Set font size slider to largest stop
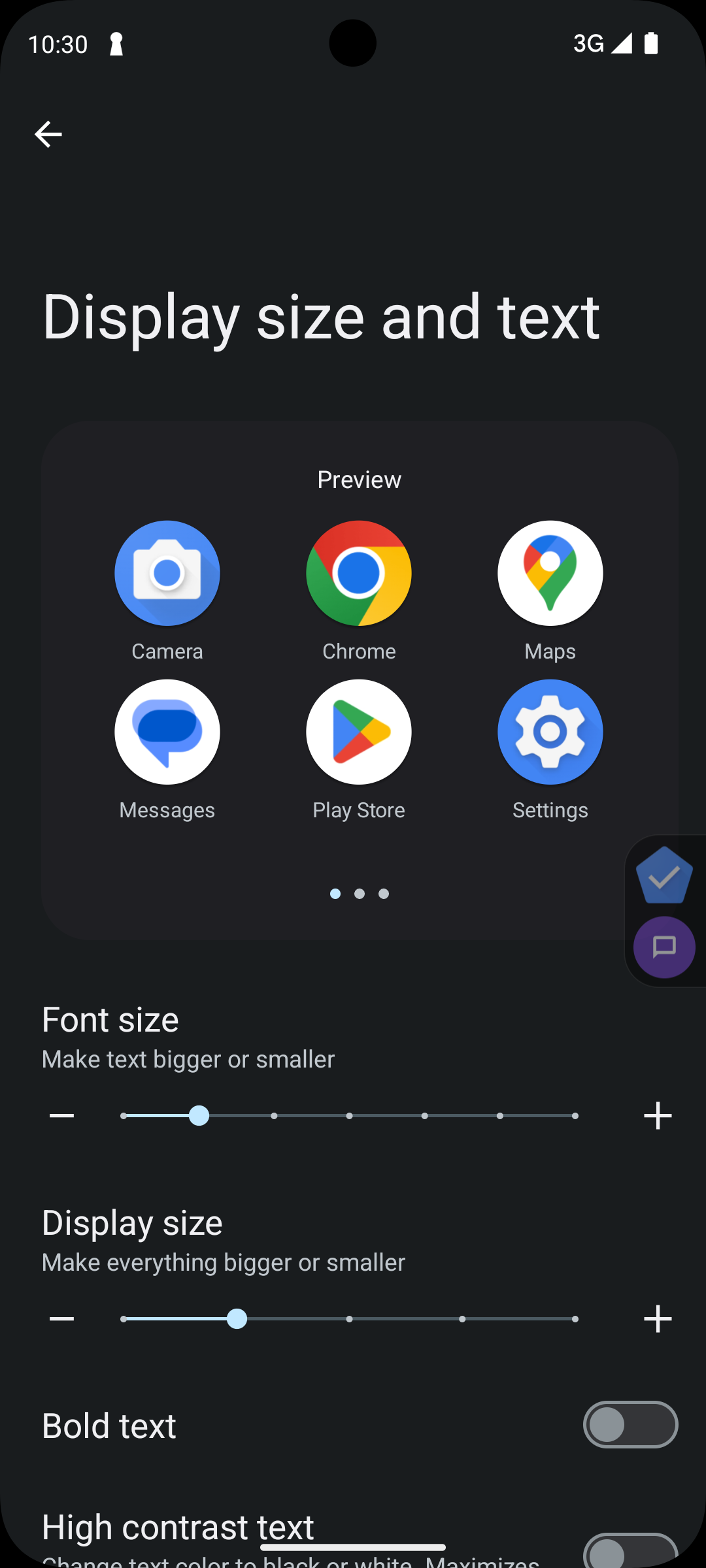The height and width of the screenshot is (1568, 706). pyautogui.click(x=575, y=1116)
